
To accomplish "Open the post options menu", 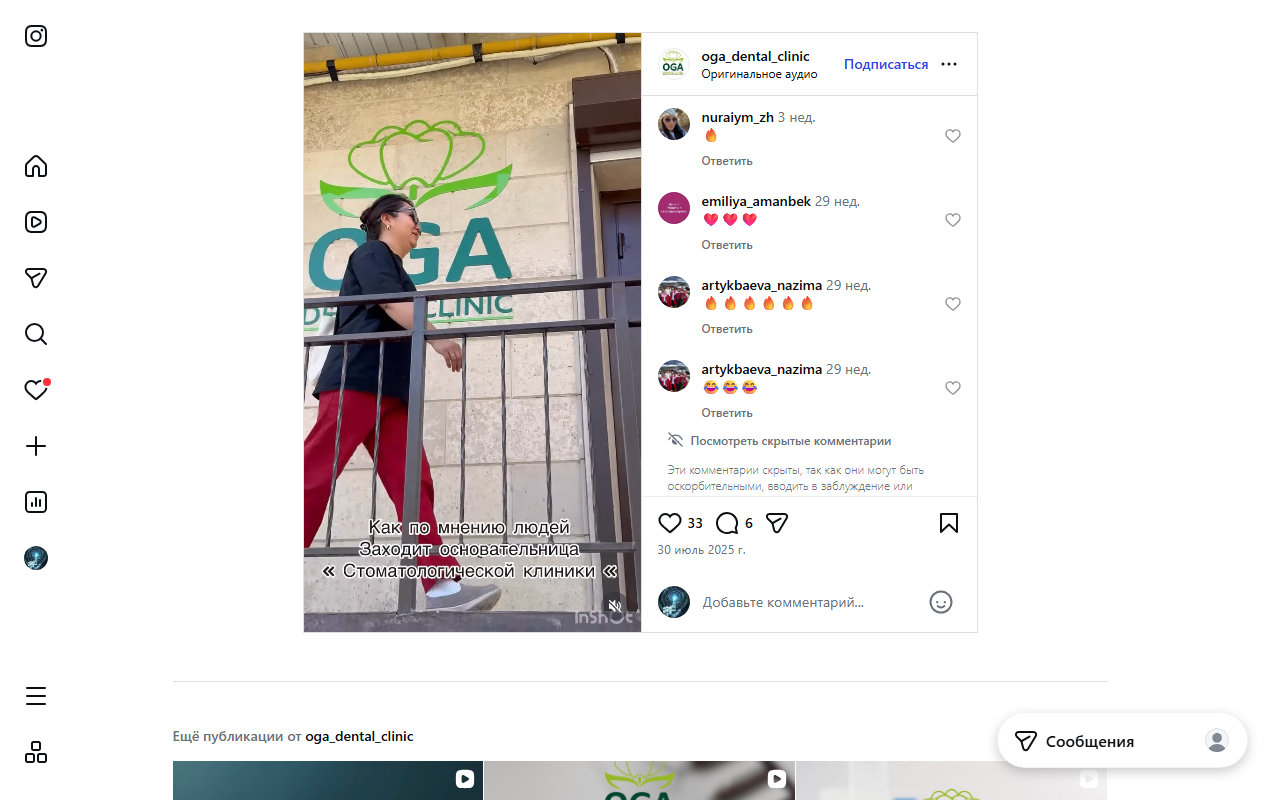I will (x=949, y=64).
